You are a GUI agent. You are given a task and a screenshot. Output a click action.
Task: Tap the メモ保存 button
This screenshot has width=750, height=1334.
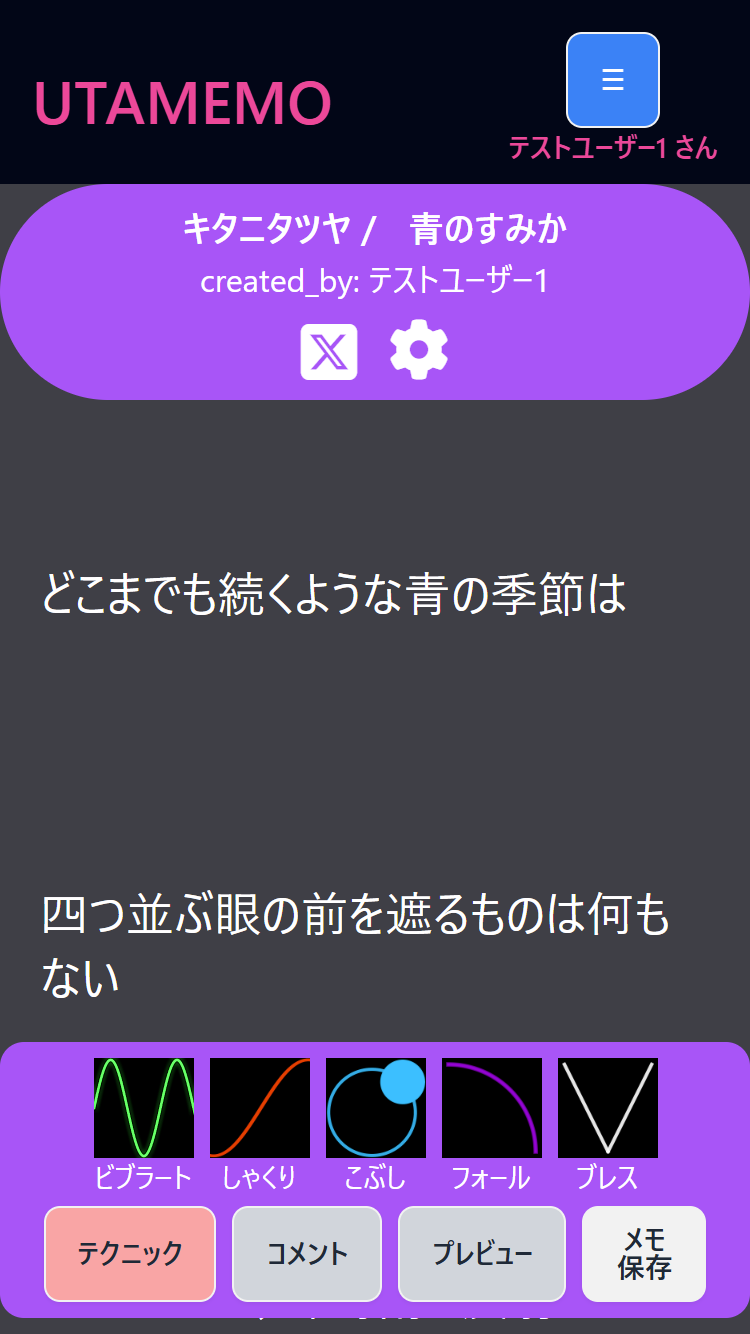(x=644, y=1253)
